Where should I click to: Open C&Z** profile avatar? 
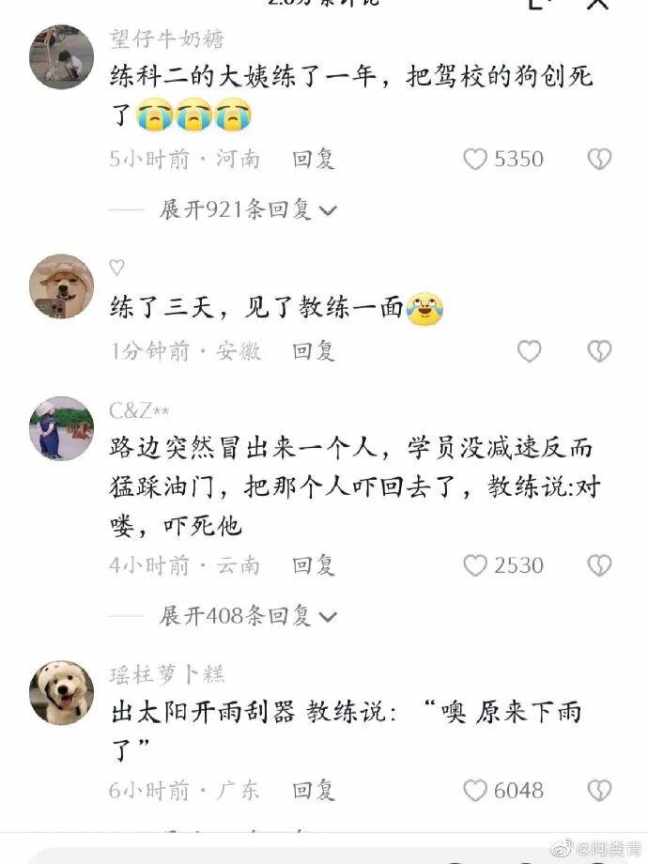[61, 428]
